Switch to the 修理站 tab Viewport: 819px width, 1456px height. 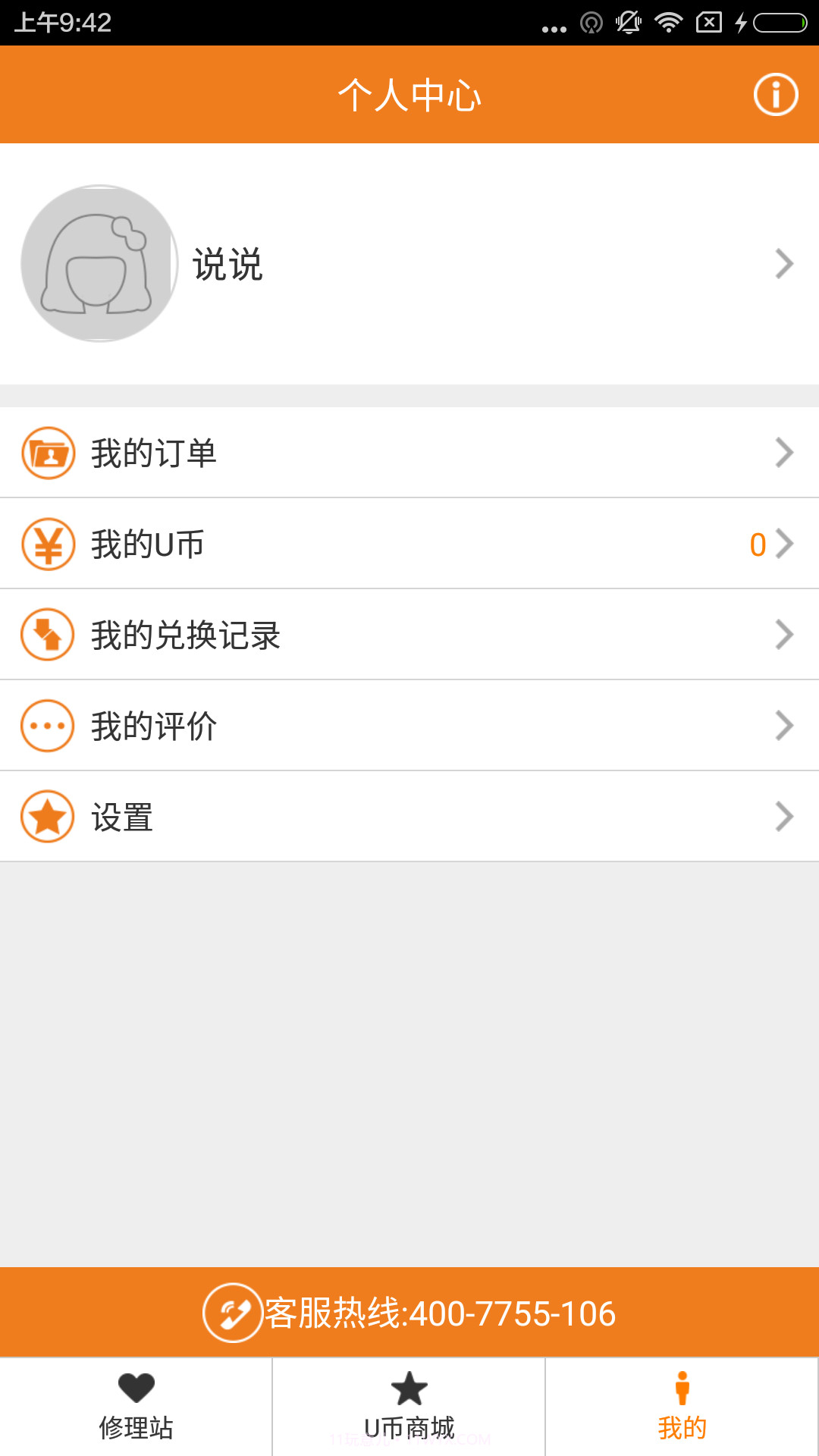pos(136,1407)
